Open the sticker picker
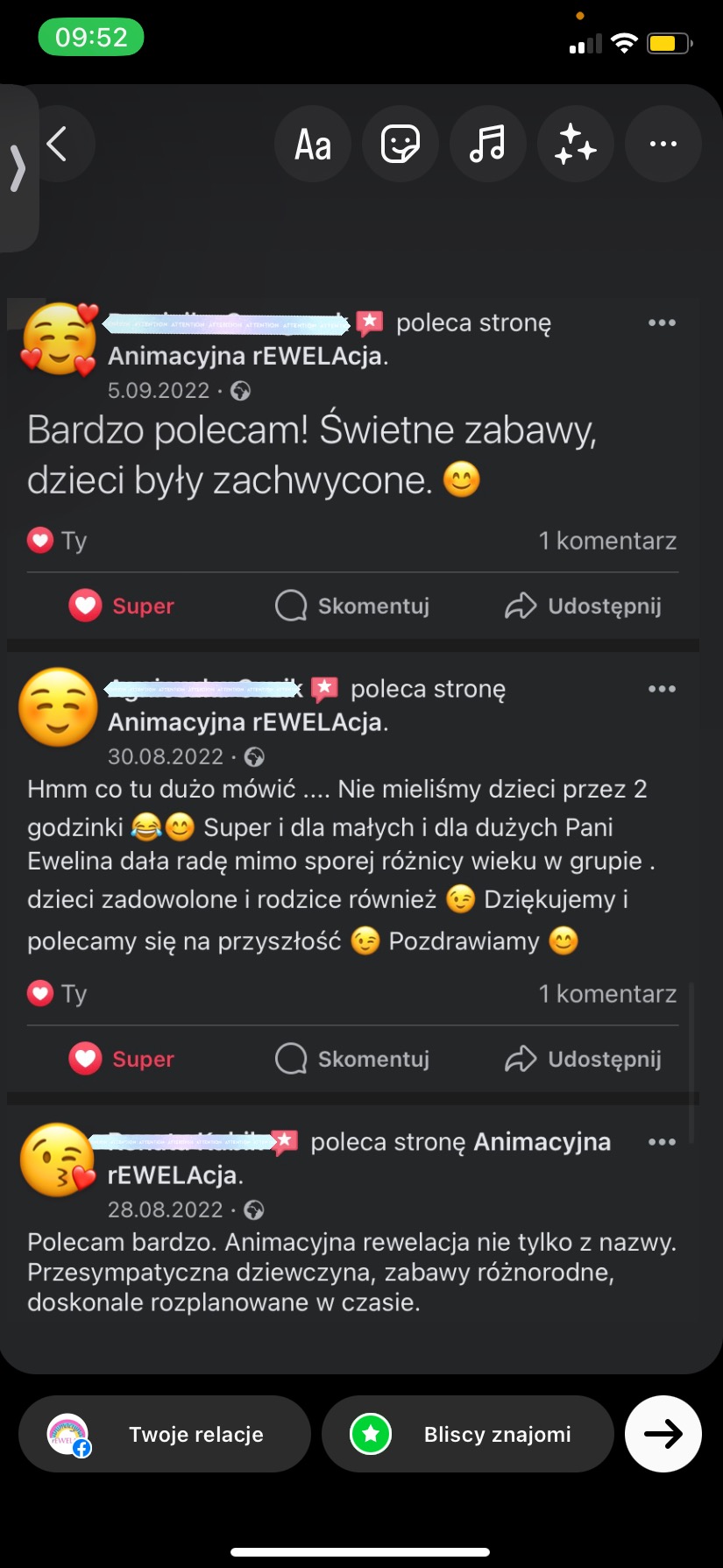This screenshot has height=1568, width=723. [400, 144]
